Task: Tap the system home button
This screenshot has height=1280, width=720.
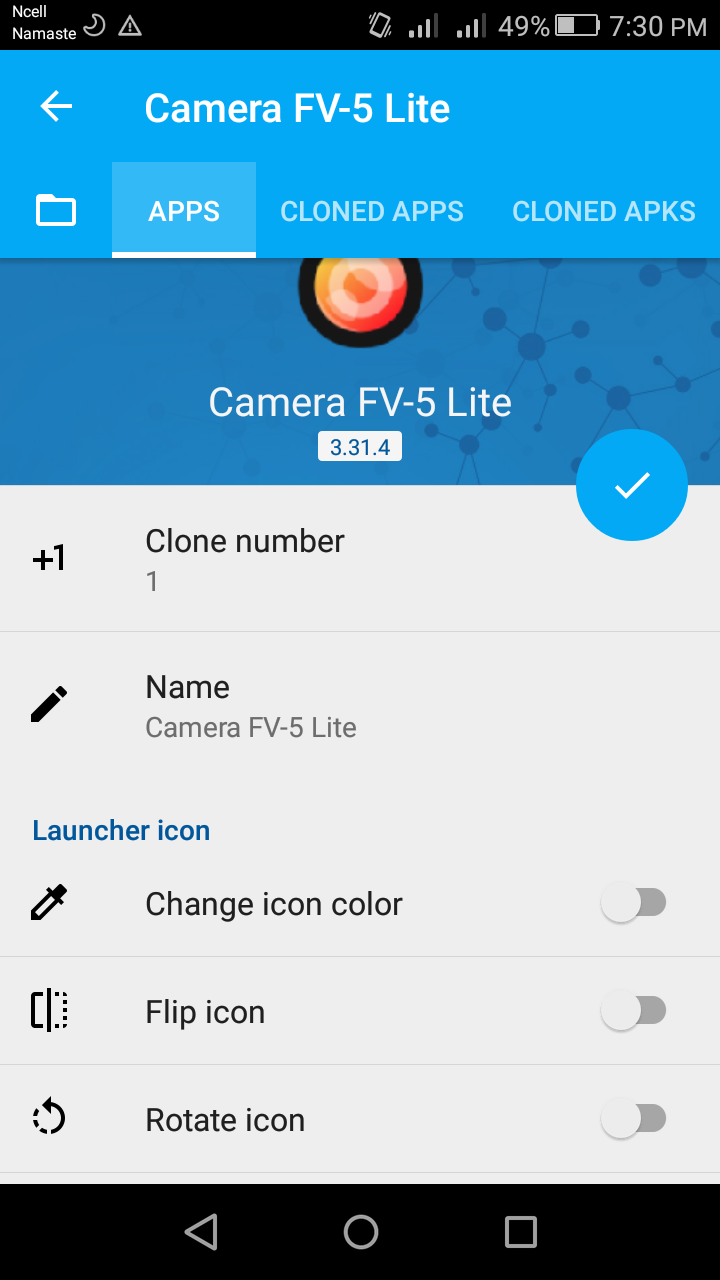Action: 360,1232
